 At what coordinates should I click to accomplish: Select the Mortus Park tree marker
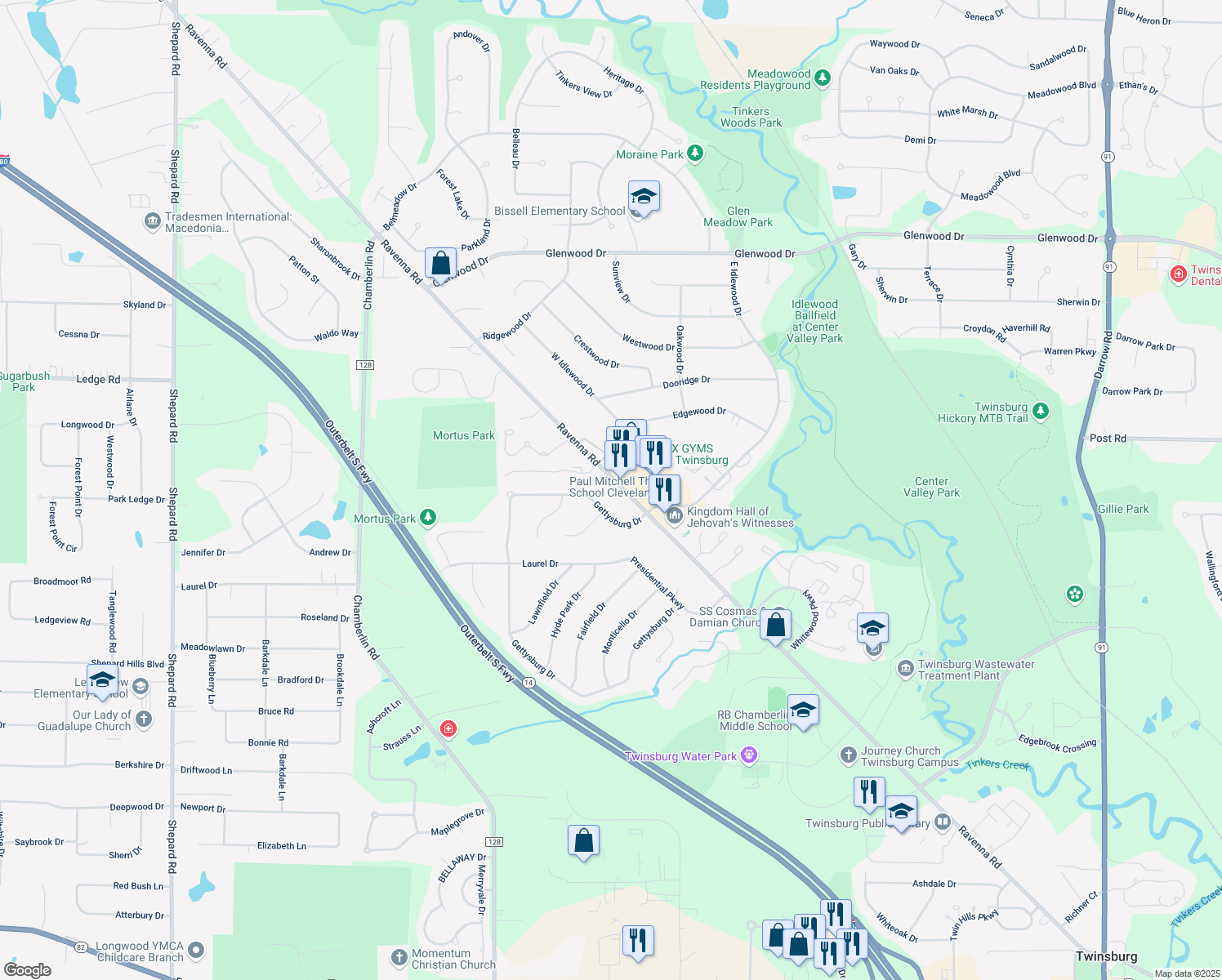click(x=427, y=518)
